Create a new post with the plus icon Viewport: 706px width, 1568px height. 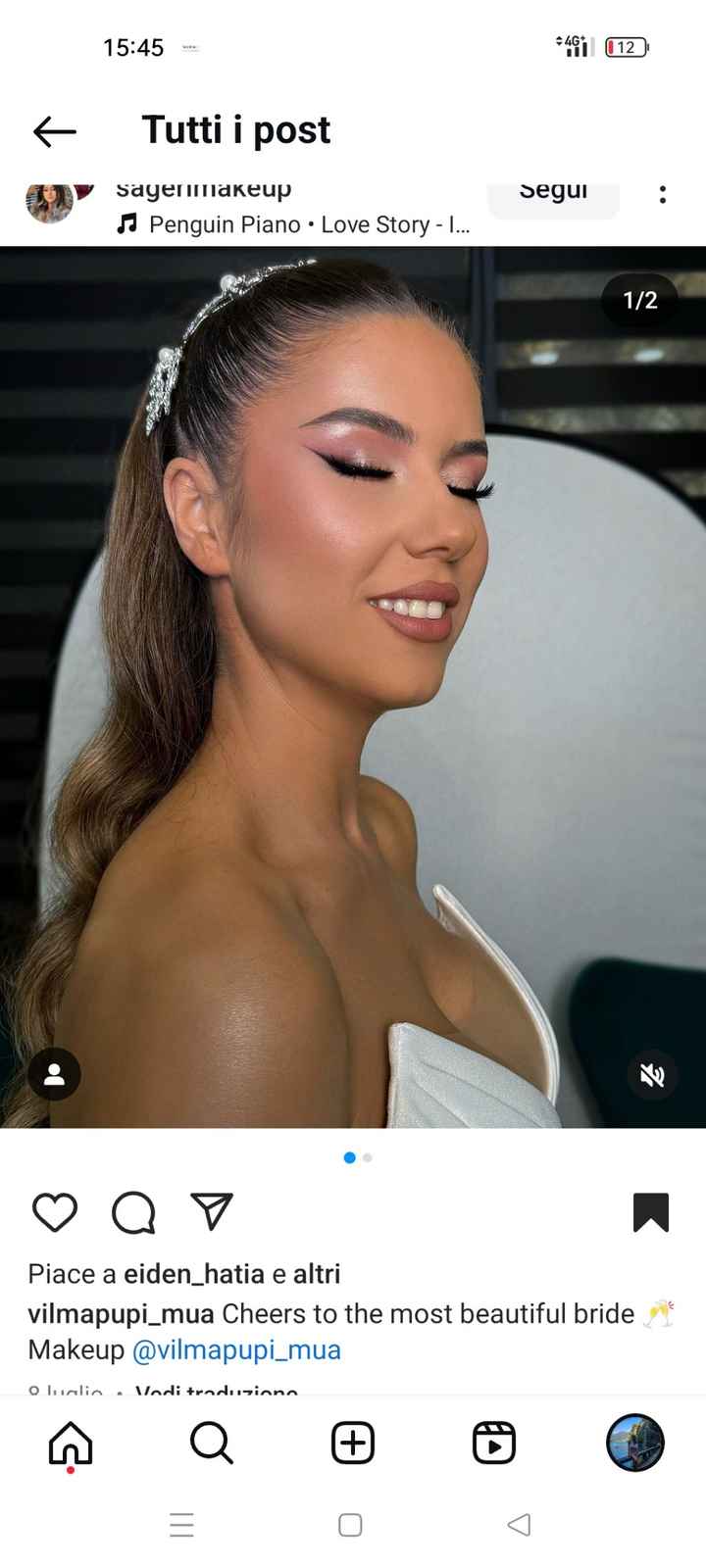[352, 1442]
